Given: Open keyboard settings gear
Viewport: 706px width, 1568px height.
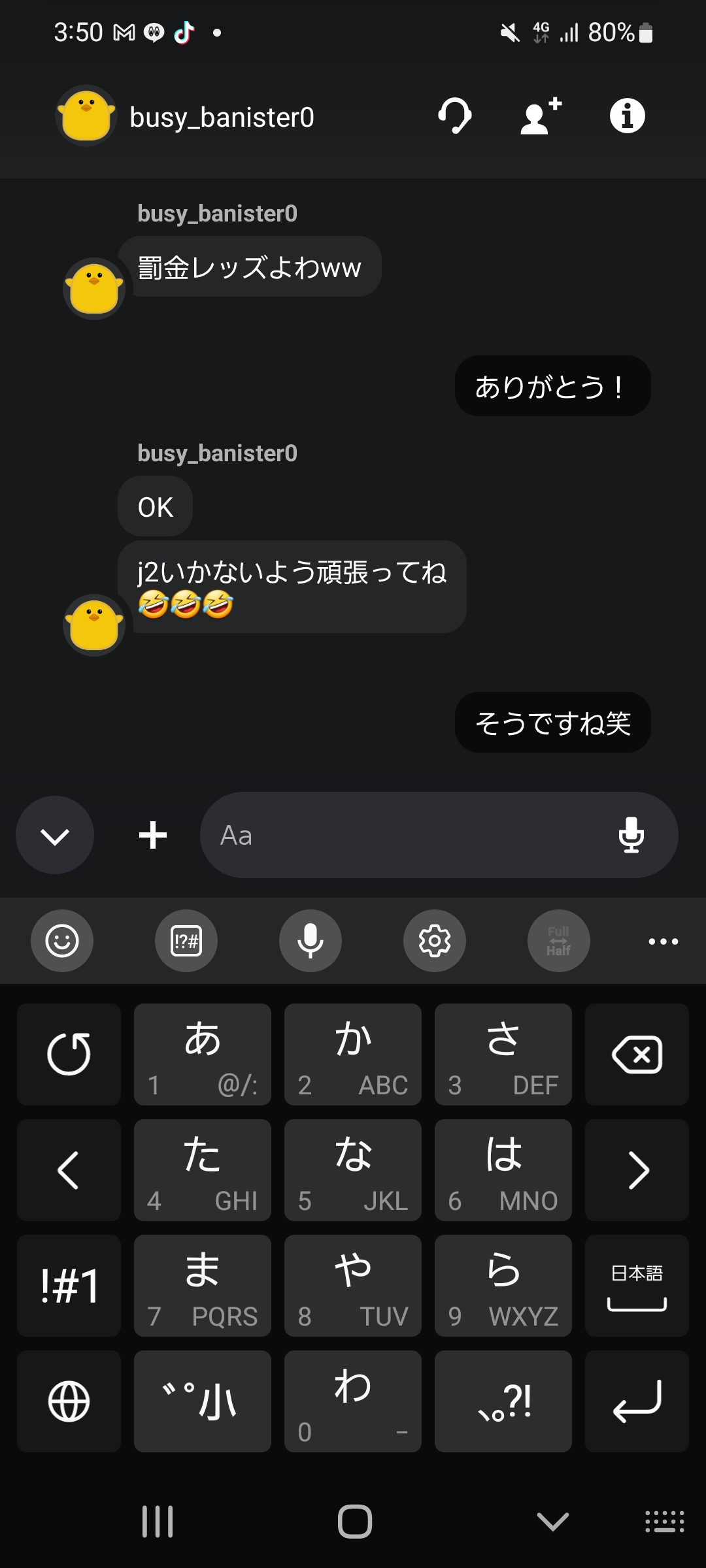Looking at the screenshot, I should pyautogui.click(x=435, y=941).
